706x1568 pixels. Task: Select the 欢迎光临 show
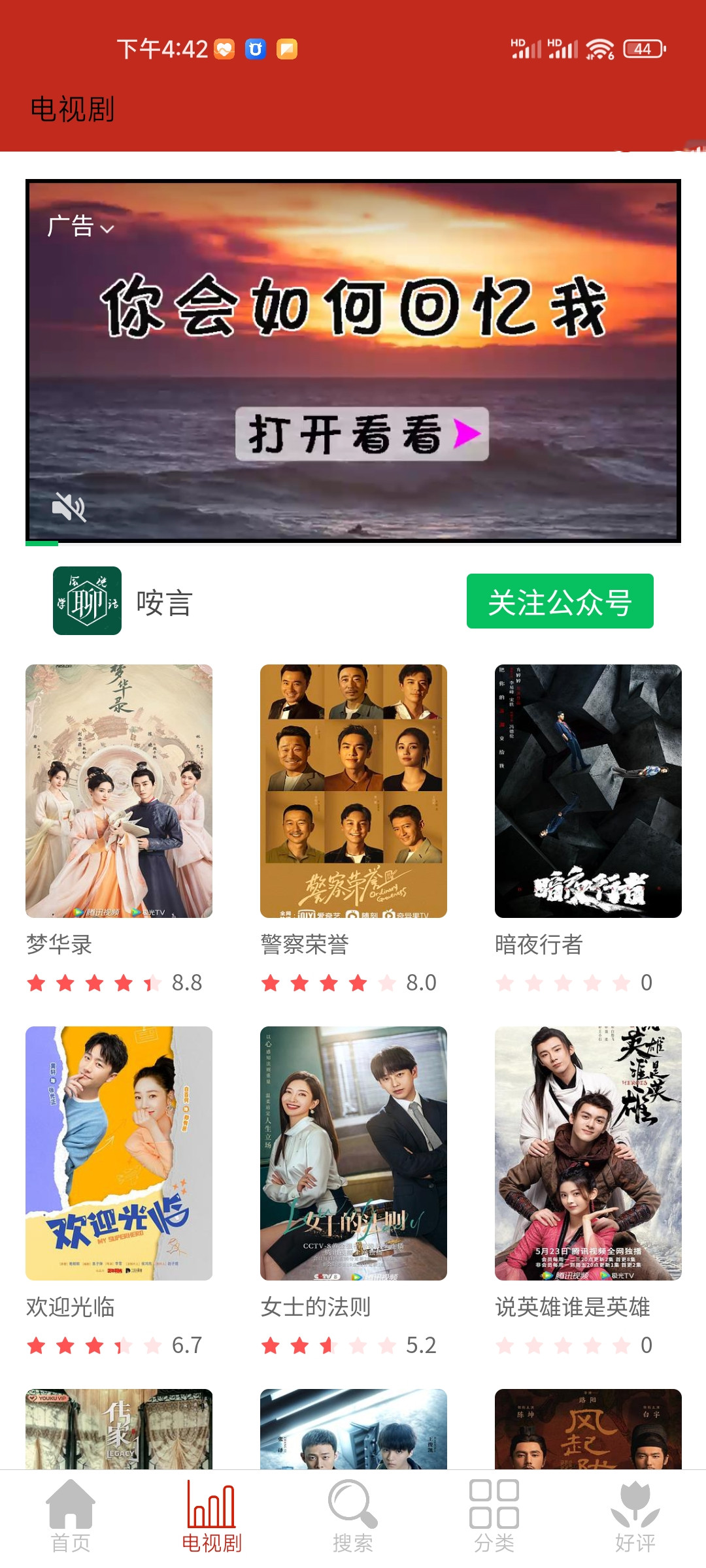(x=119, y=1153)
